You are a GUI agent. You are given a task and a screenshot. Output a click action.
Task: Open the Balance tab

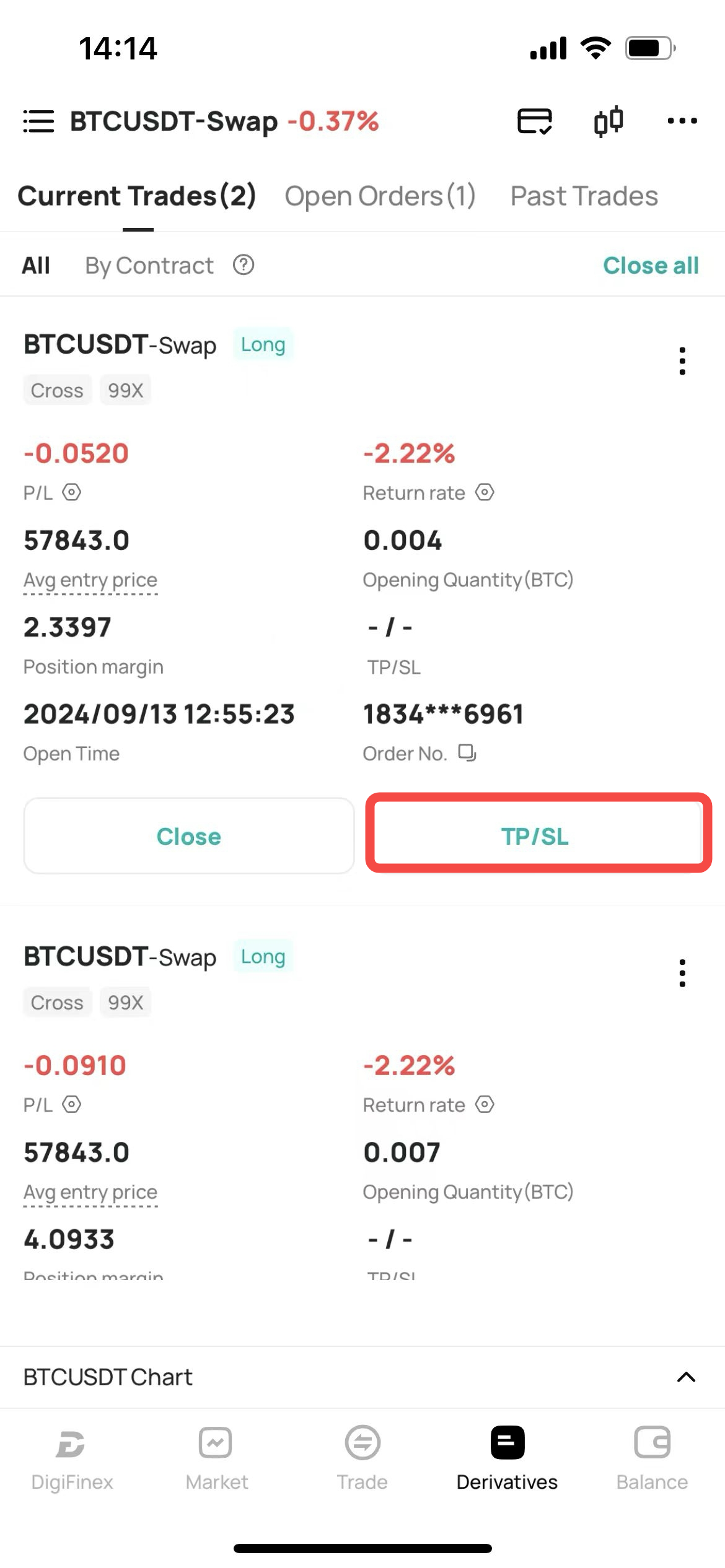[x=652, y=1458]
